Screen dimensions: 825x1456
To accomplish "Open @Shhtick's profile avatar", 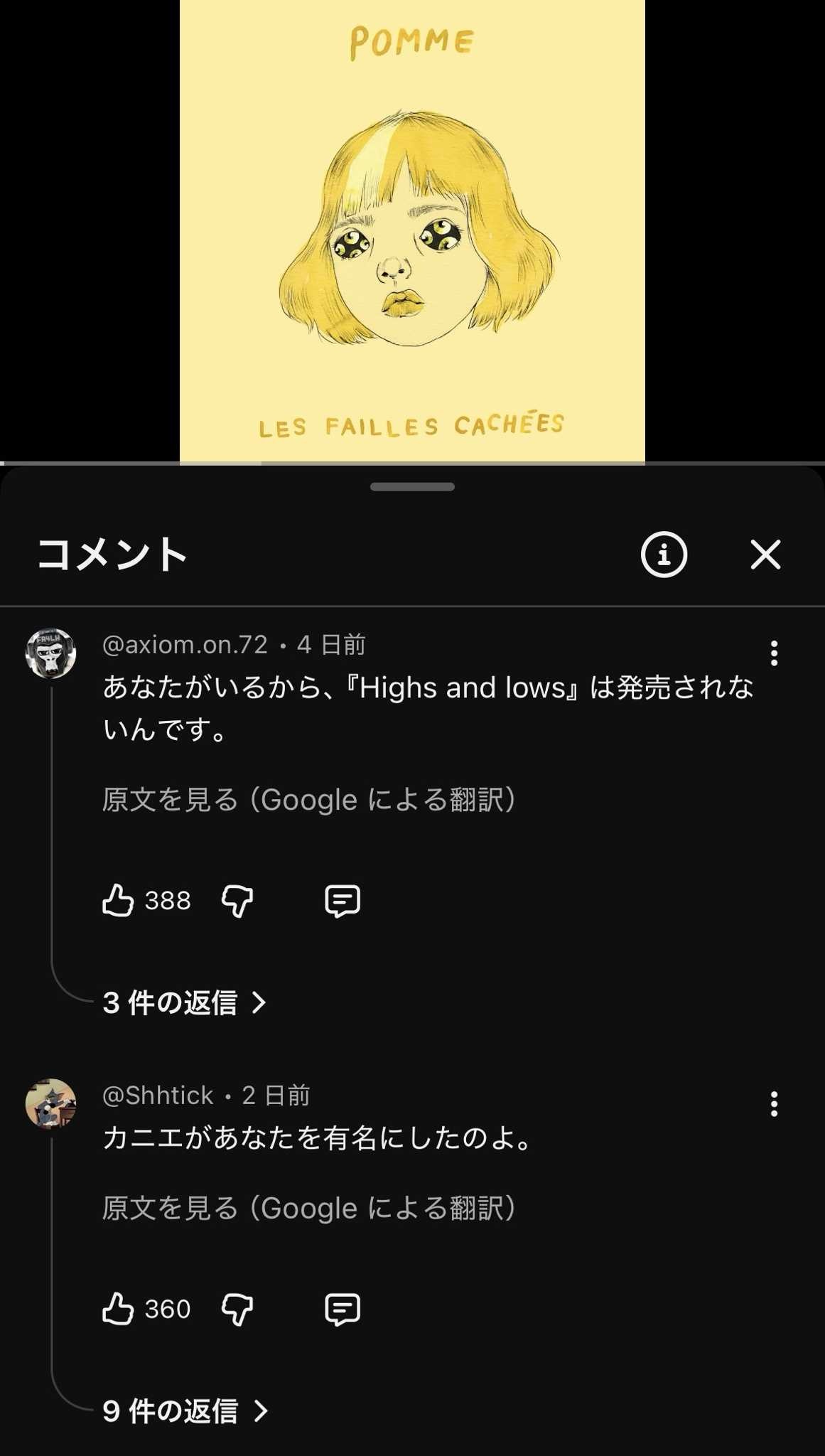I will click(x=51, y=1104).
